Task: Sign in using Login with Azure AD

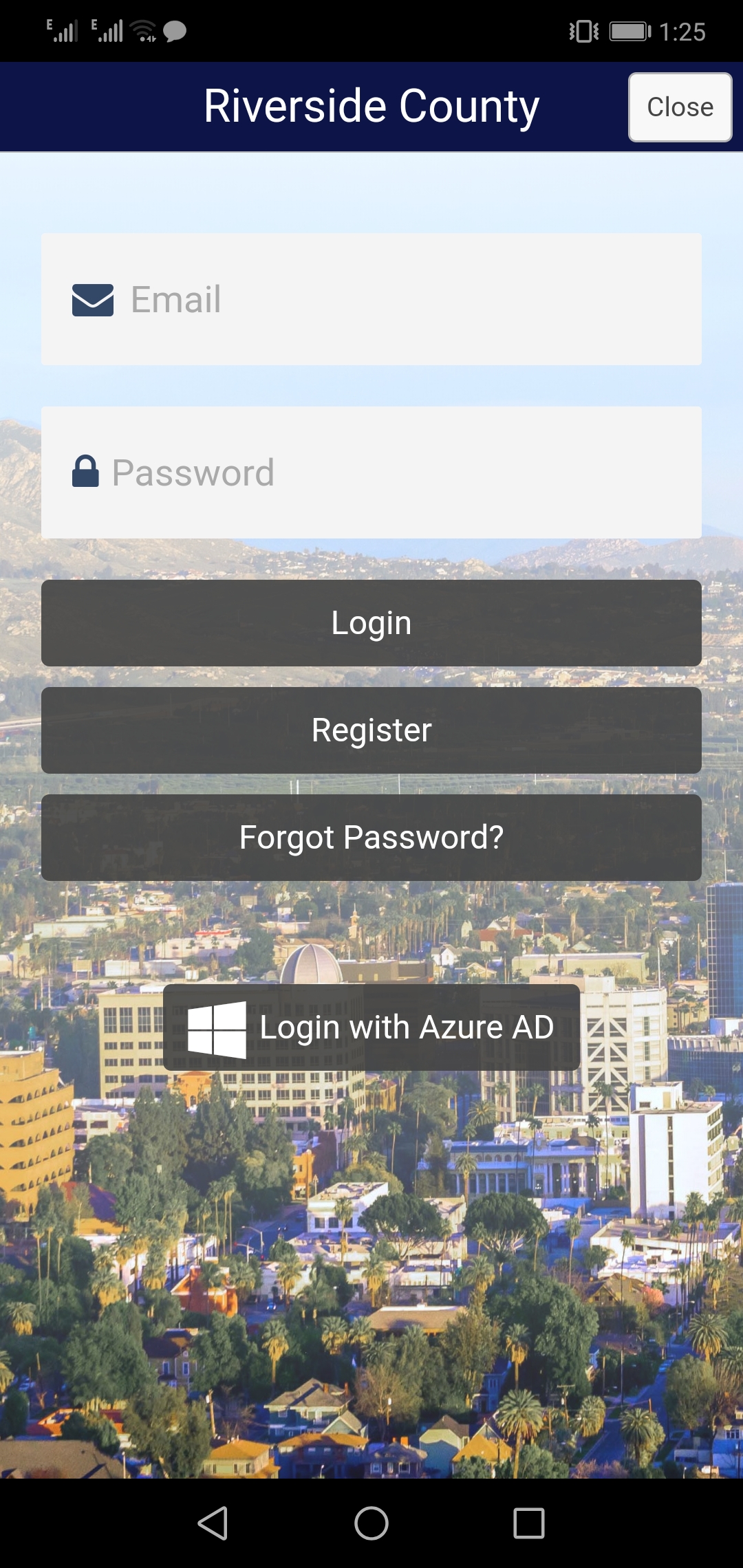Action: point(371,1027)
